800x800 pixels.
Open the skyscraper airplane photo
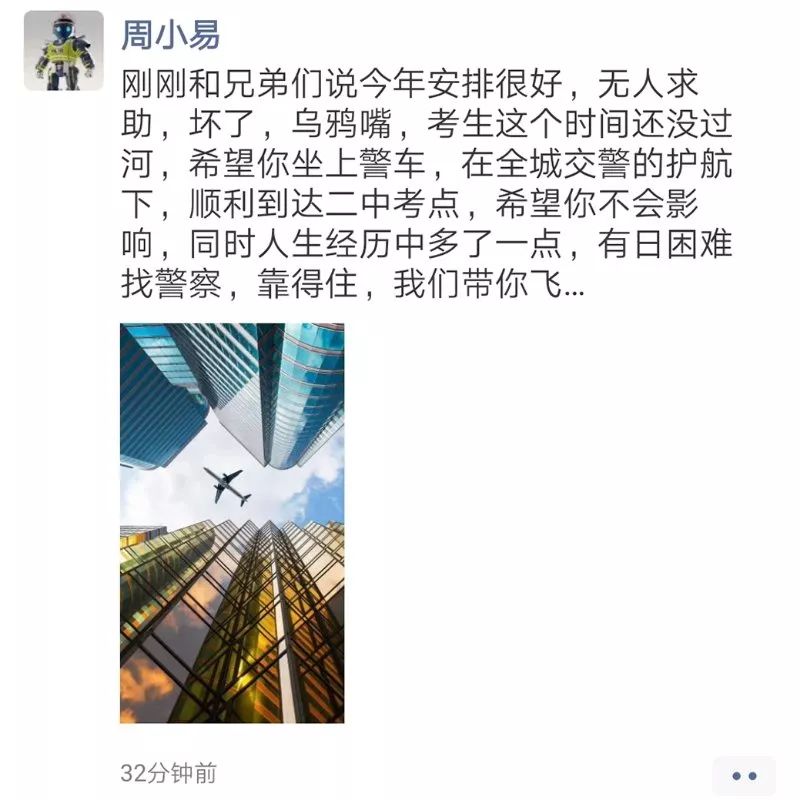click(232, 522)
